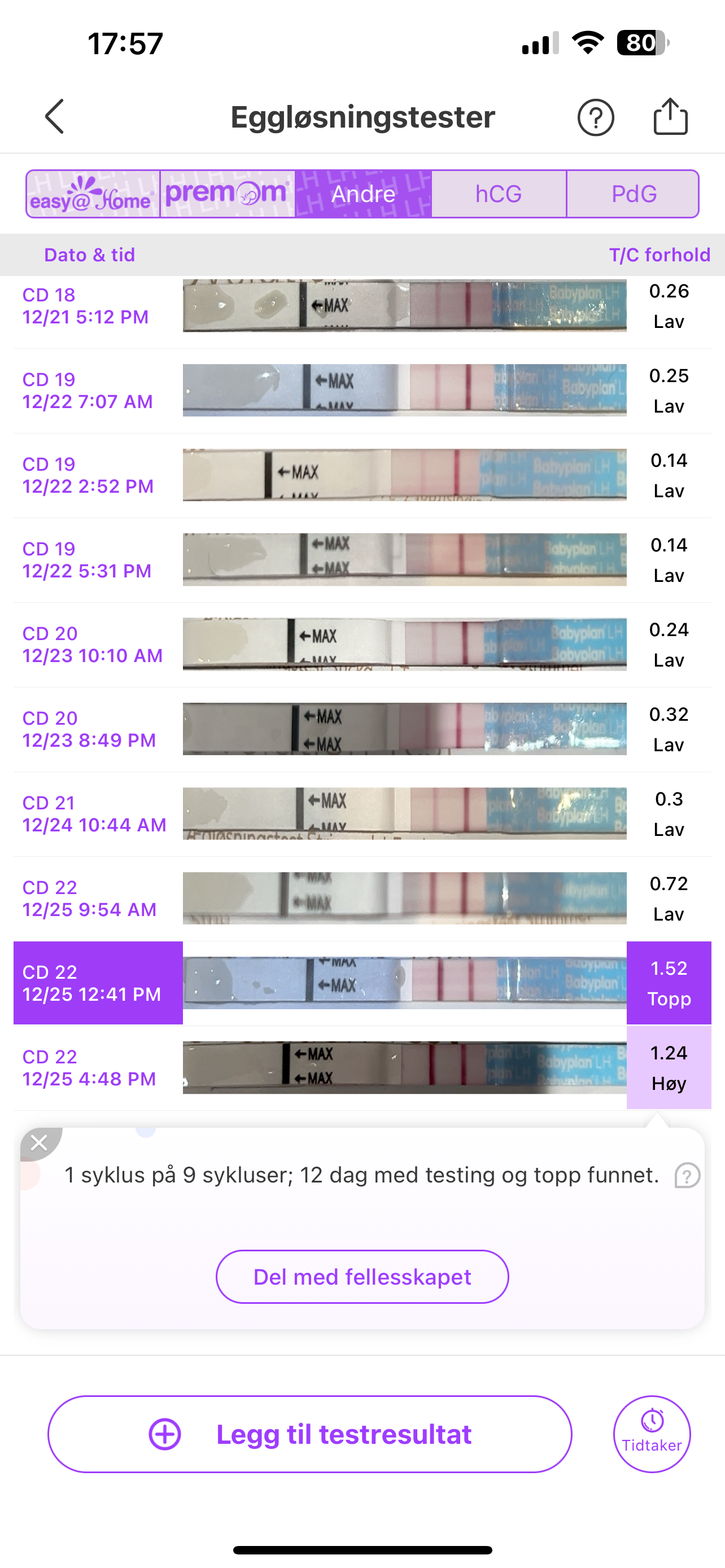Viewport: 725px width, 1568px height.
Task: Open the CD 22 12/25 4:48 PM test
Action: [362, 1068]
